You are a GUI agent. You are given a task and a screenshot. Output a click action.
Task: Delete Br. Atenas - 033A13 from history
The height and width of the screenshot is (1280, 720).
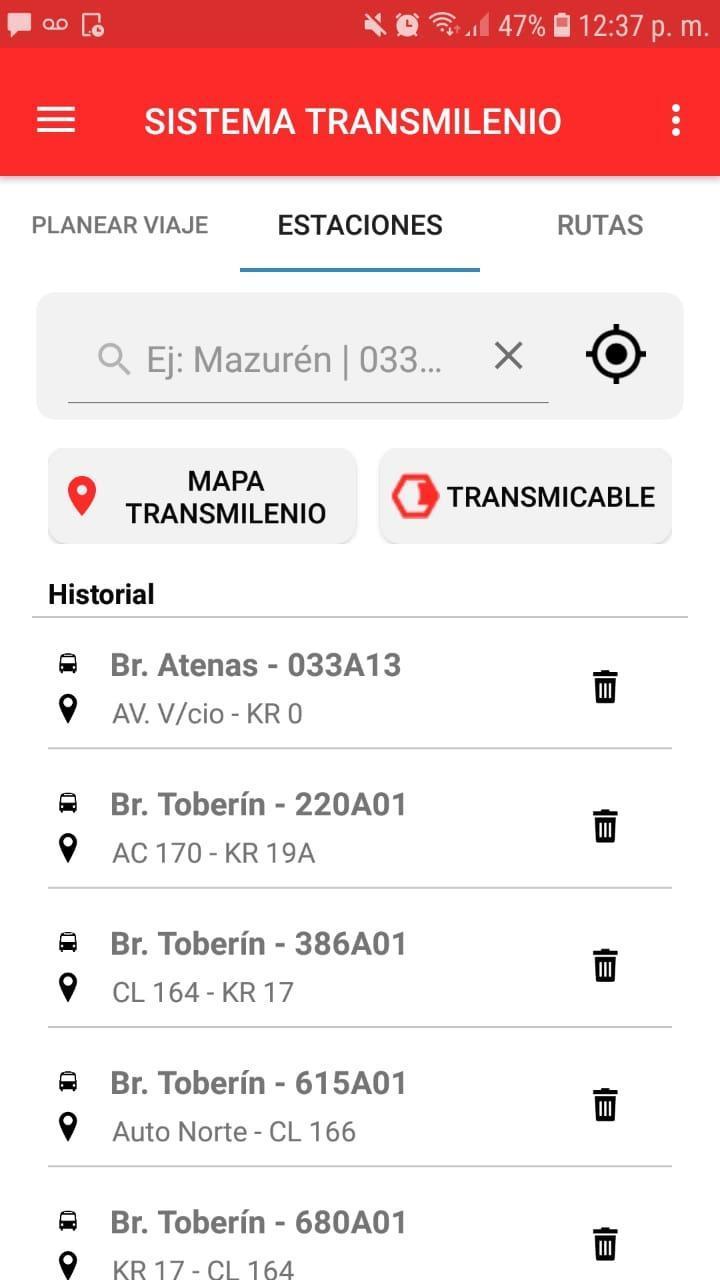pyautogui.click(x=605, y=687)
